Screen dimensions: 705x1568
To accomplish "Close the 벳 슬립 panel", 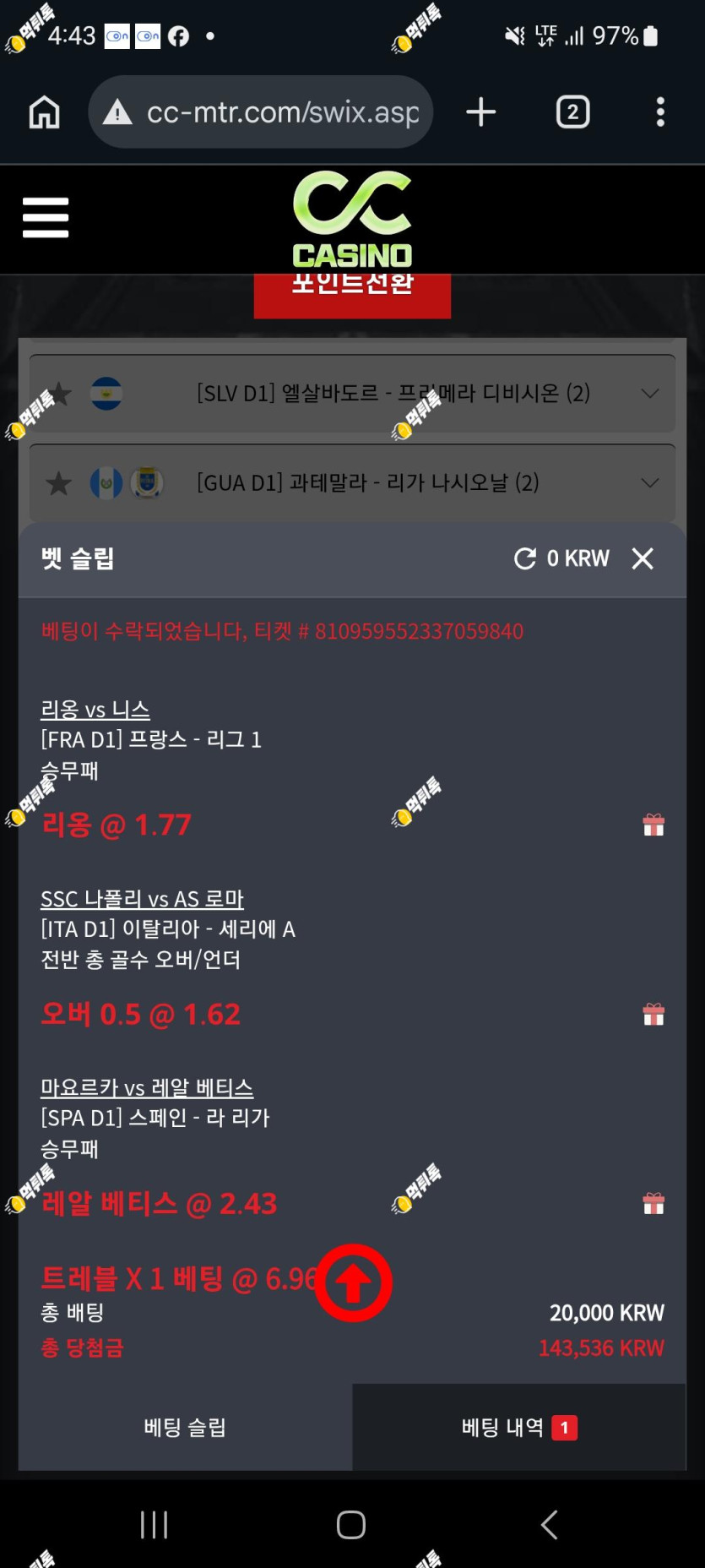I will [643, 558].
